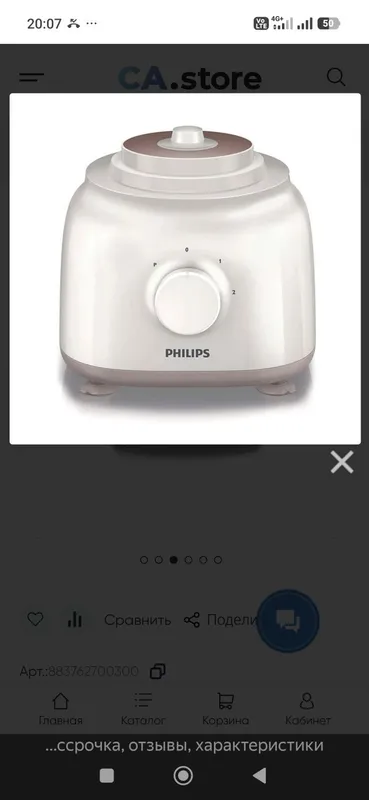Open the search icon

(x=336, y=78)
